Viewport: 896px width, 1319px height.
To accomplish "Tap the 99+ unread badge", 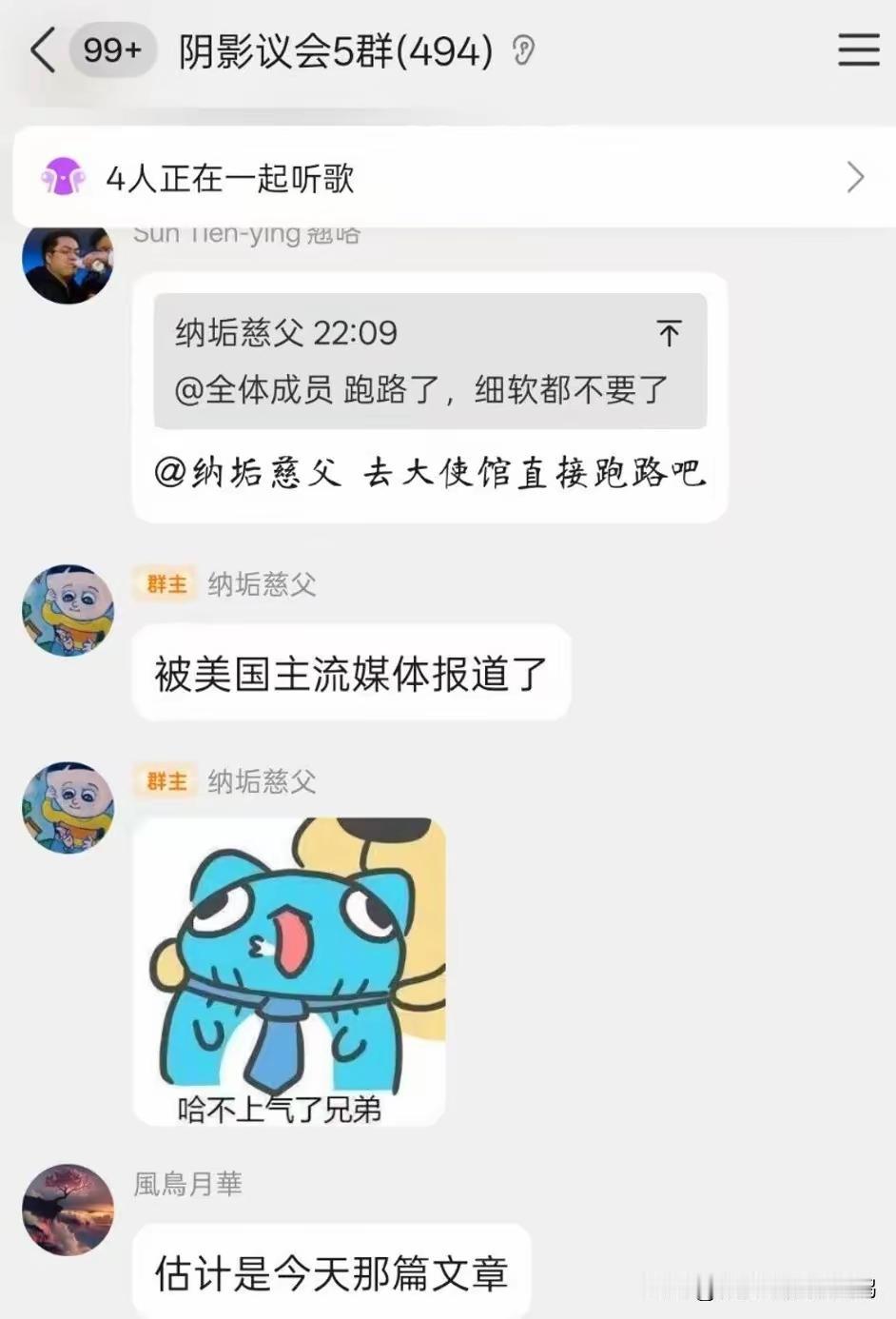I will click(112, 51).
